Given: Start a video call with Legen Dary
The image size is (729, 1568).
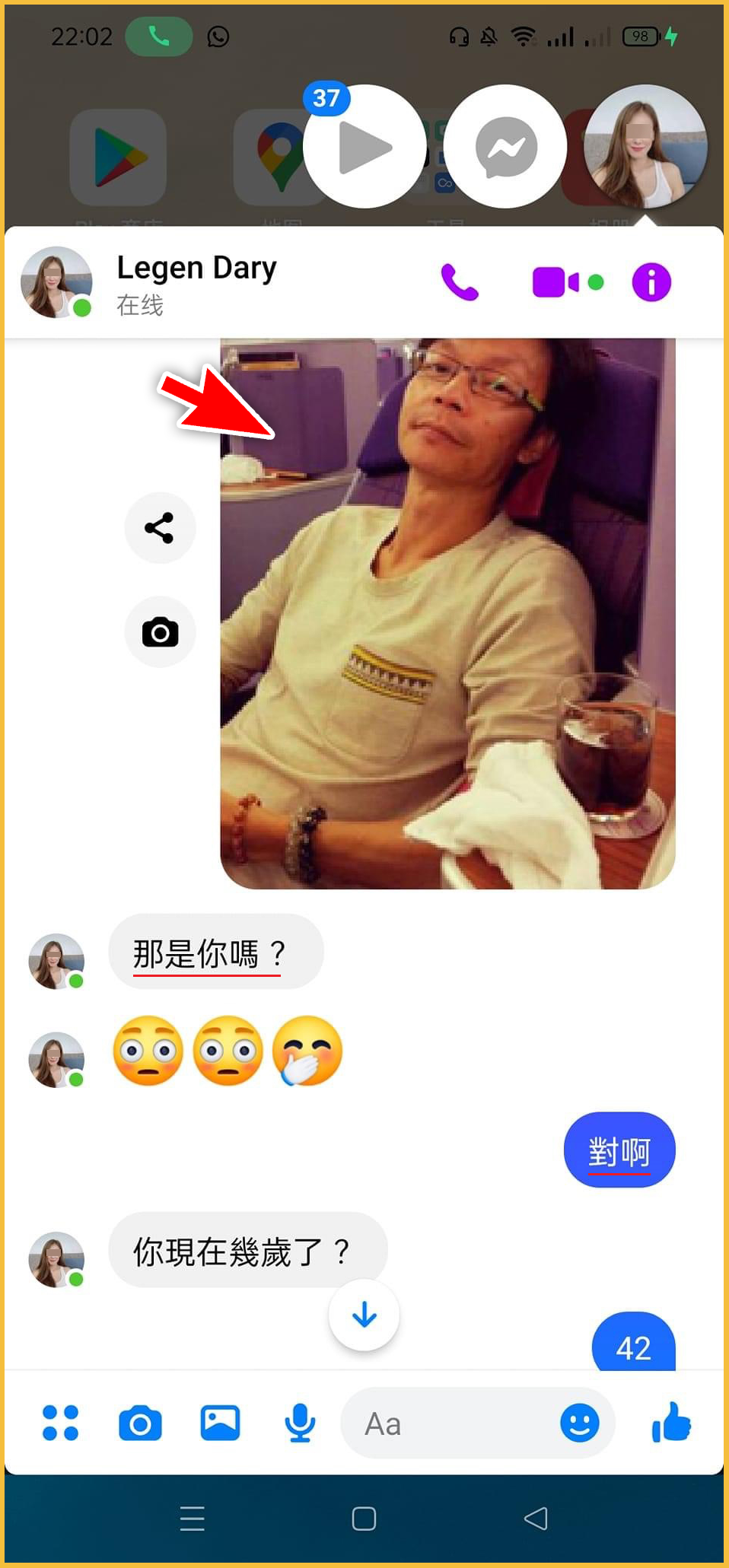Looking at the screenshot, I should 556,282.
